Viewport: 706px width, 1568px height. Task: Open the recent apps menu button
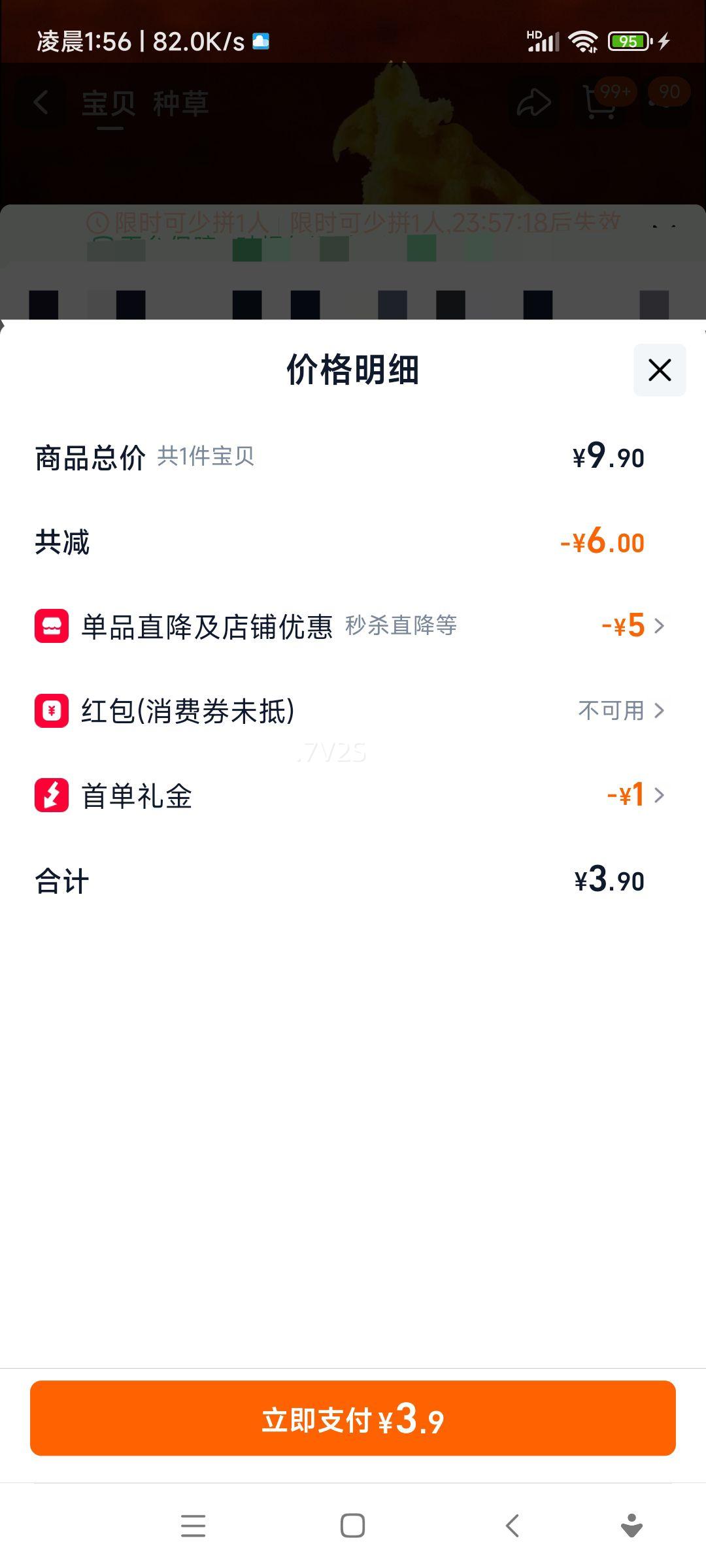point(193,1526)
